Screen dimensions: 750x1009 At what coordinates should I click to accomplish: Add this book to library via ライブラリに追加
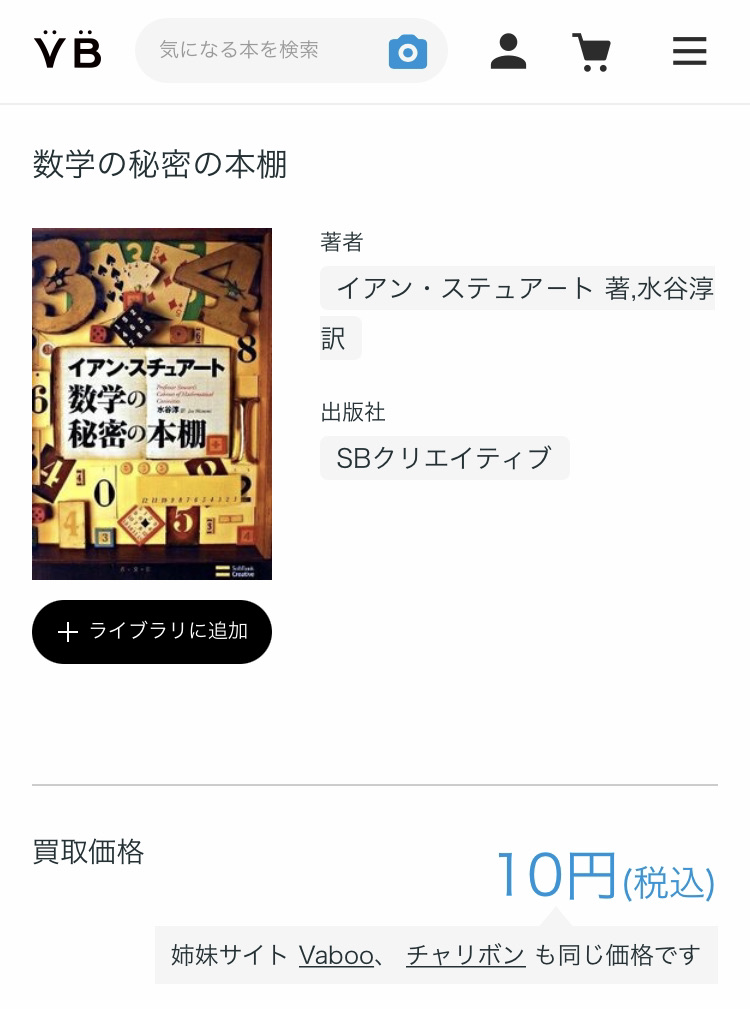[x=152, y=632]
